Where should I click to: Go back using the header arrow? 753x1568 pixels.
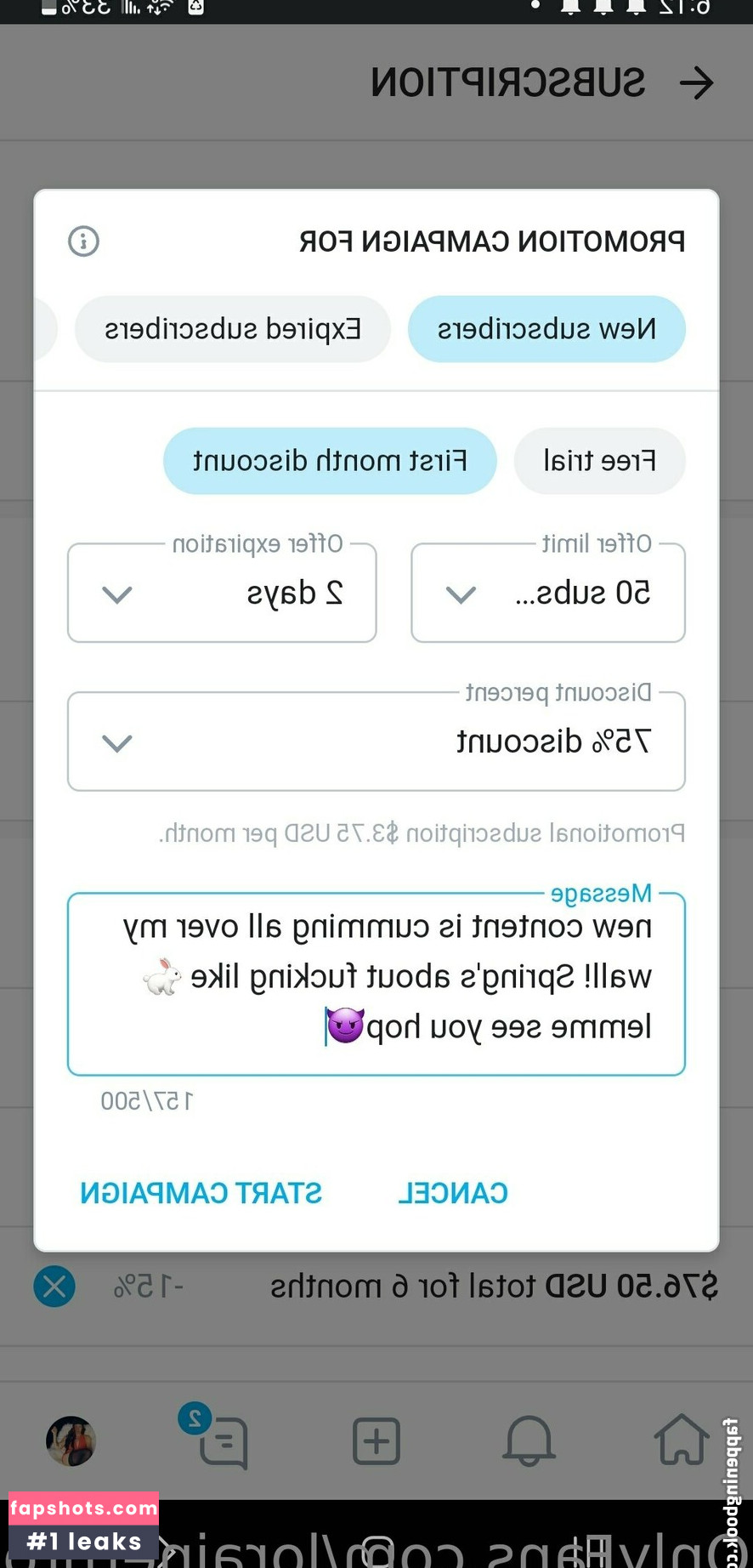[x=696, y=83]
